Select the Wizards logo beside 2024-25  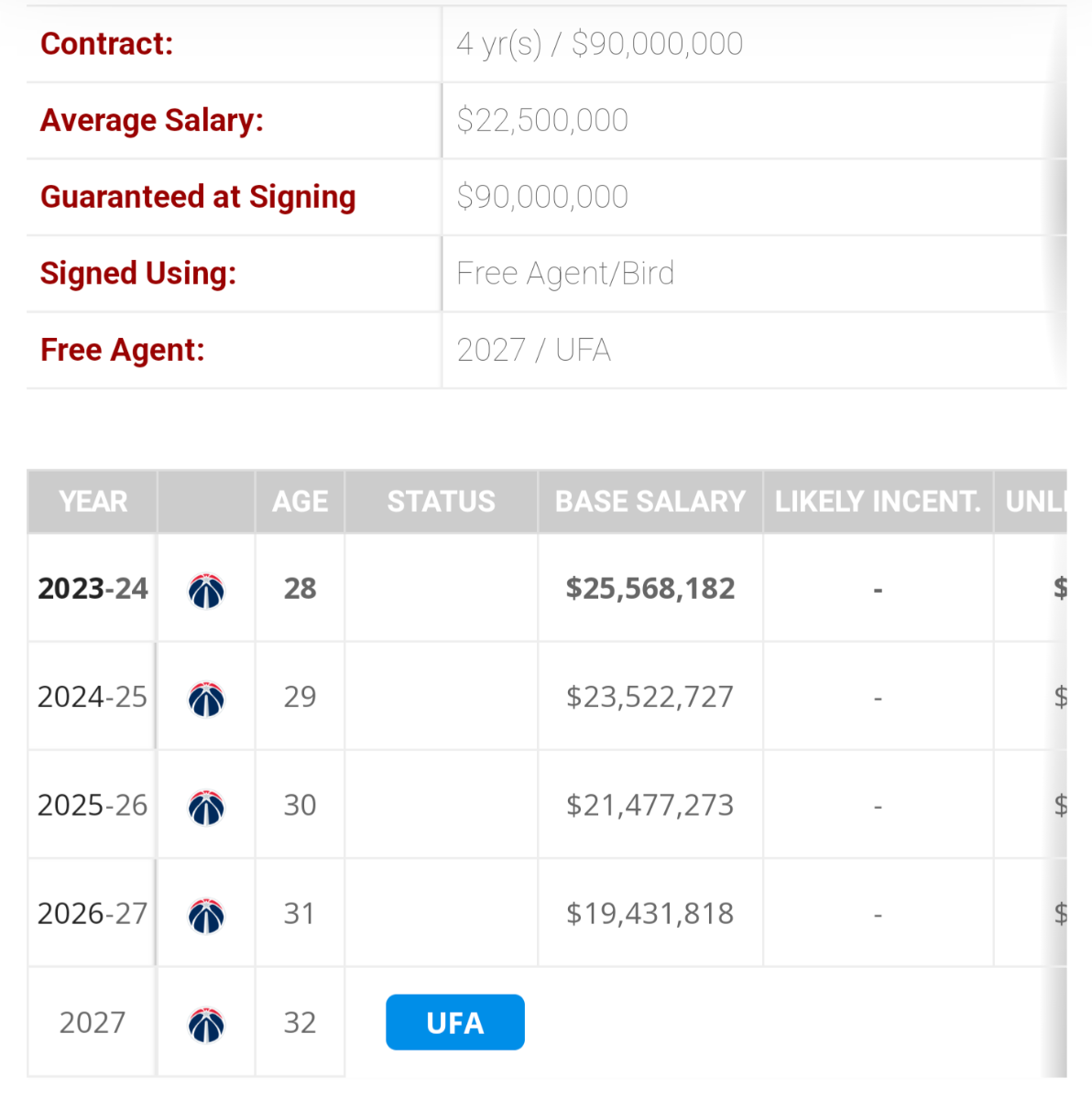pos(206,699)
